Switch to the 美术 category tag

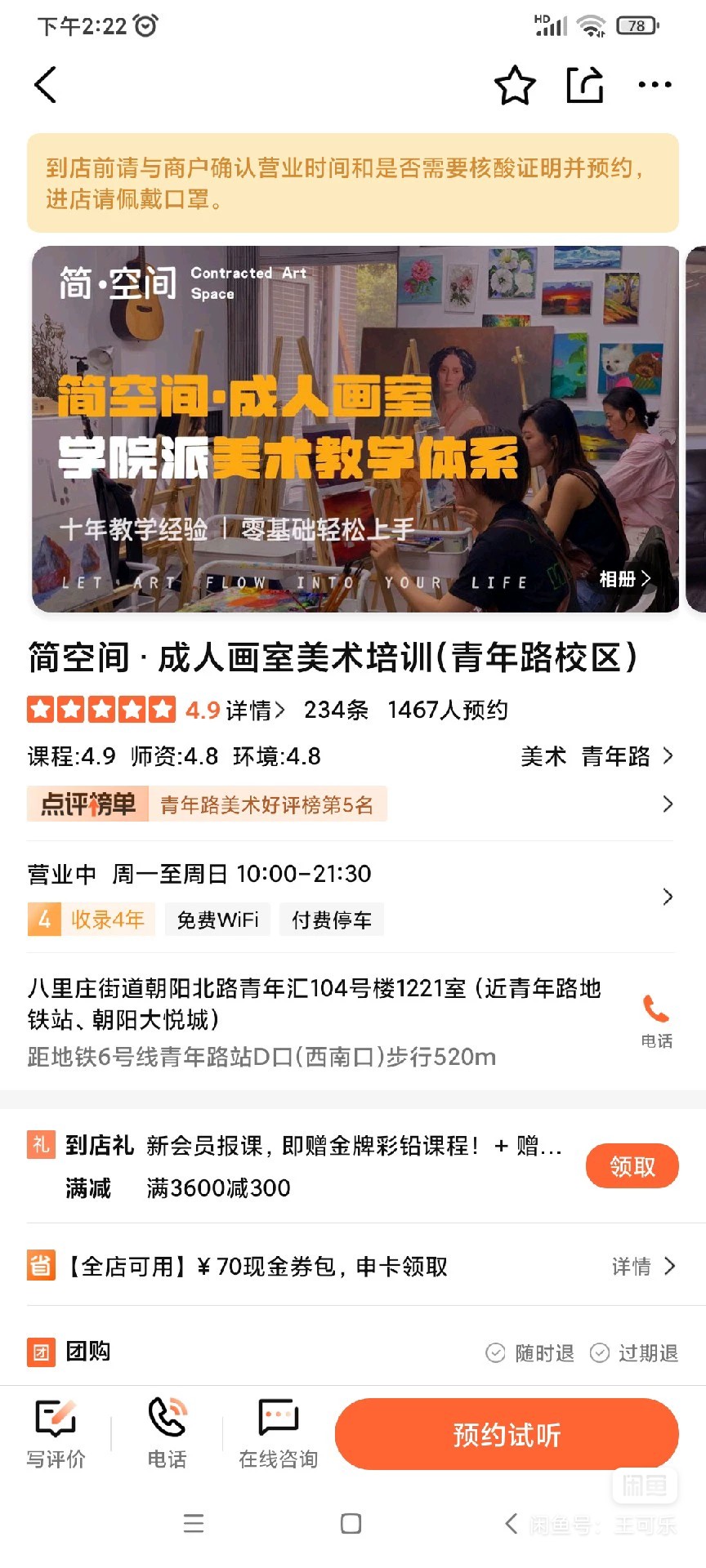(x=543, y=757)
